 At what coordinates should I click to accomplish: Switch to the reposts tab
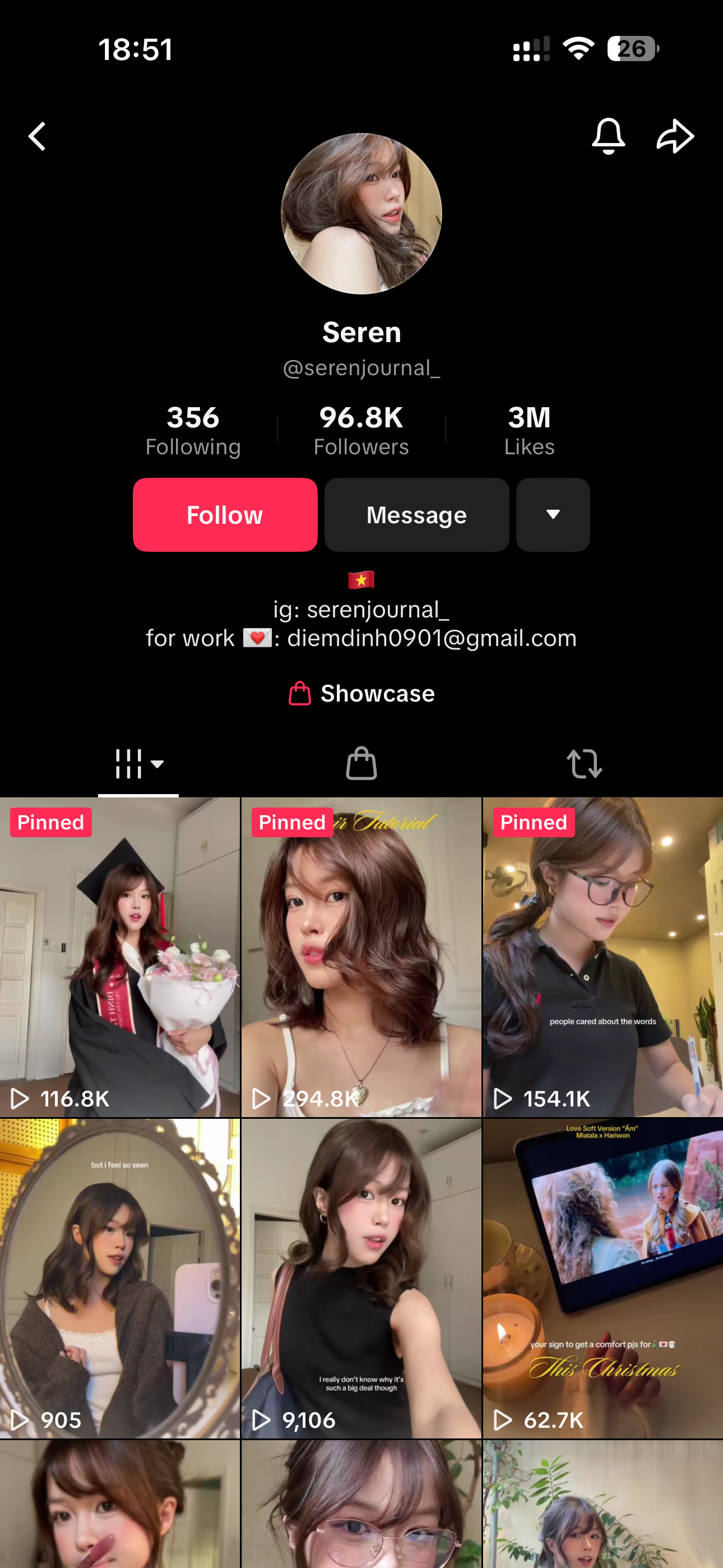point(583,763)
